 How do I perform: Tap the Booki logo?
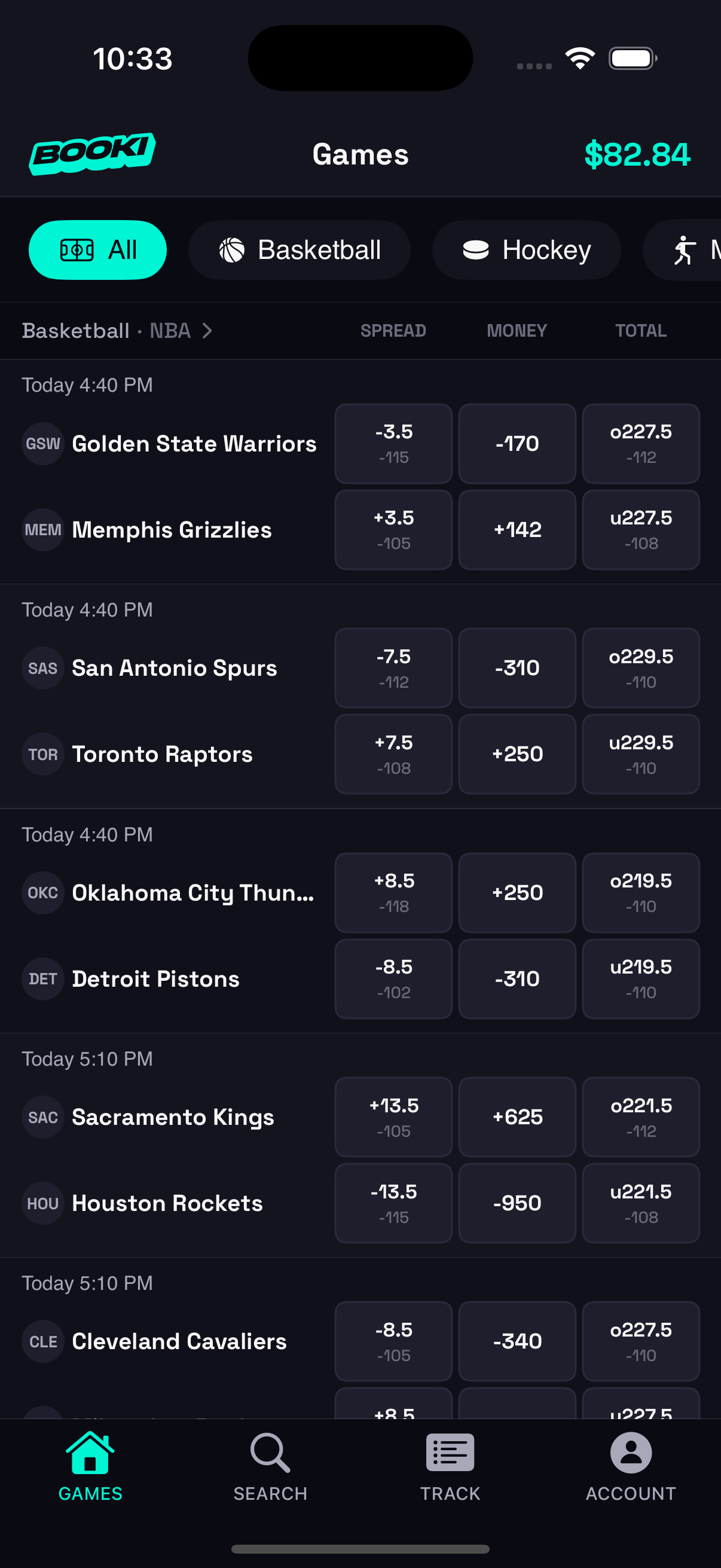(x=94, y=153)
